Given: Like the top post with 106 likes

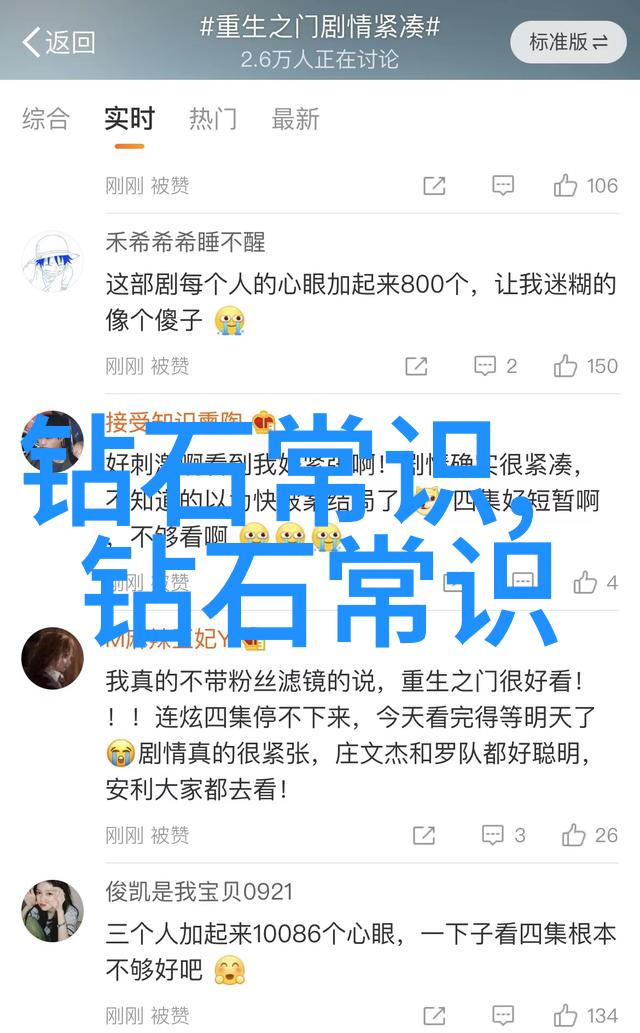Looking at the screenshot, I should click(586, 185).
